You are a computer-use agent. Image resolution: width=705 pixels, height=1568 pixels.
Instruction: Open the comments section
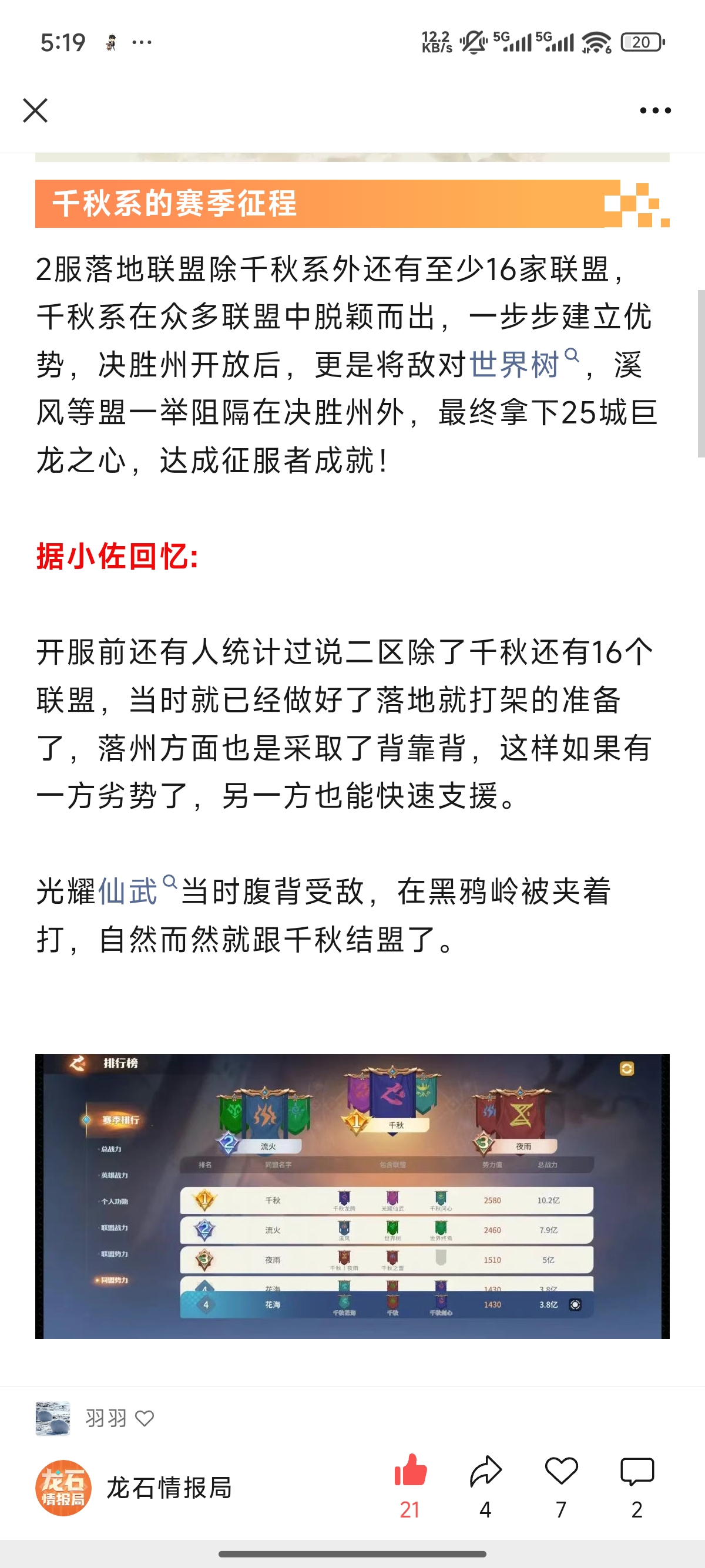(636, 1472)
